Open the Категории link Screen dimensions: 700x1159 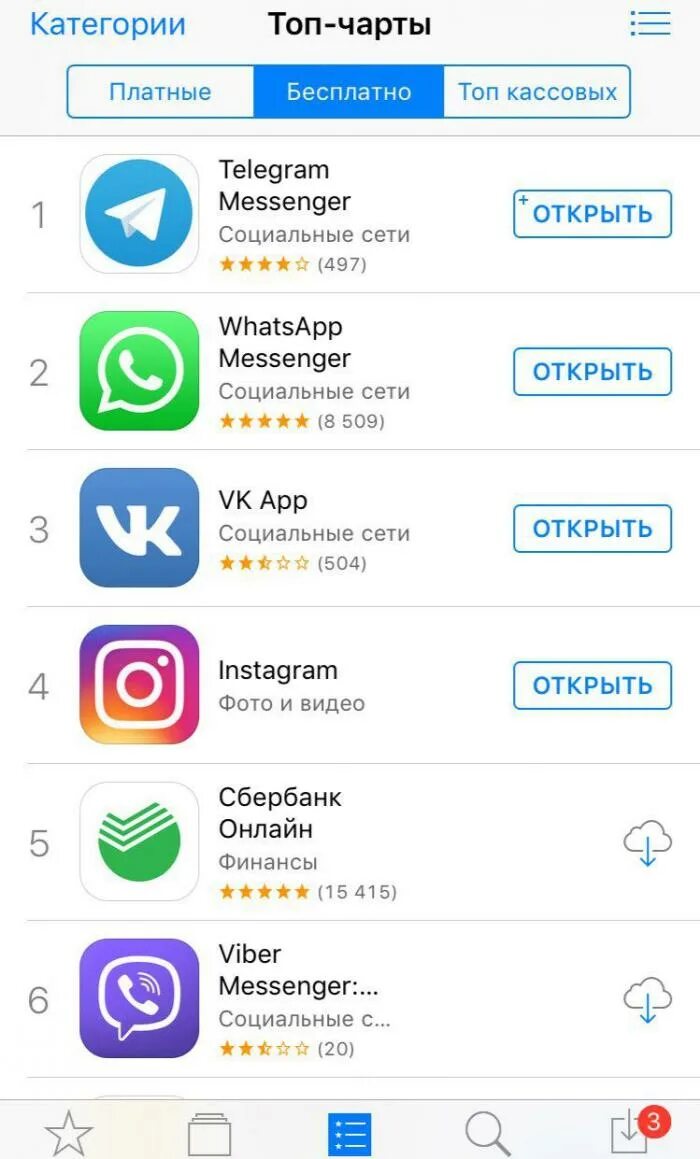coord(108,24)
